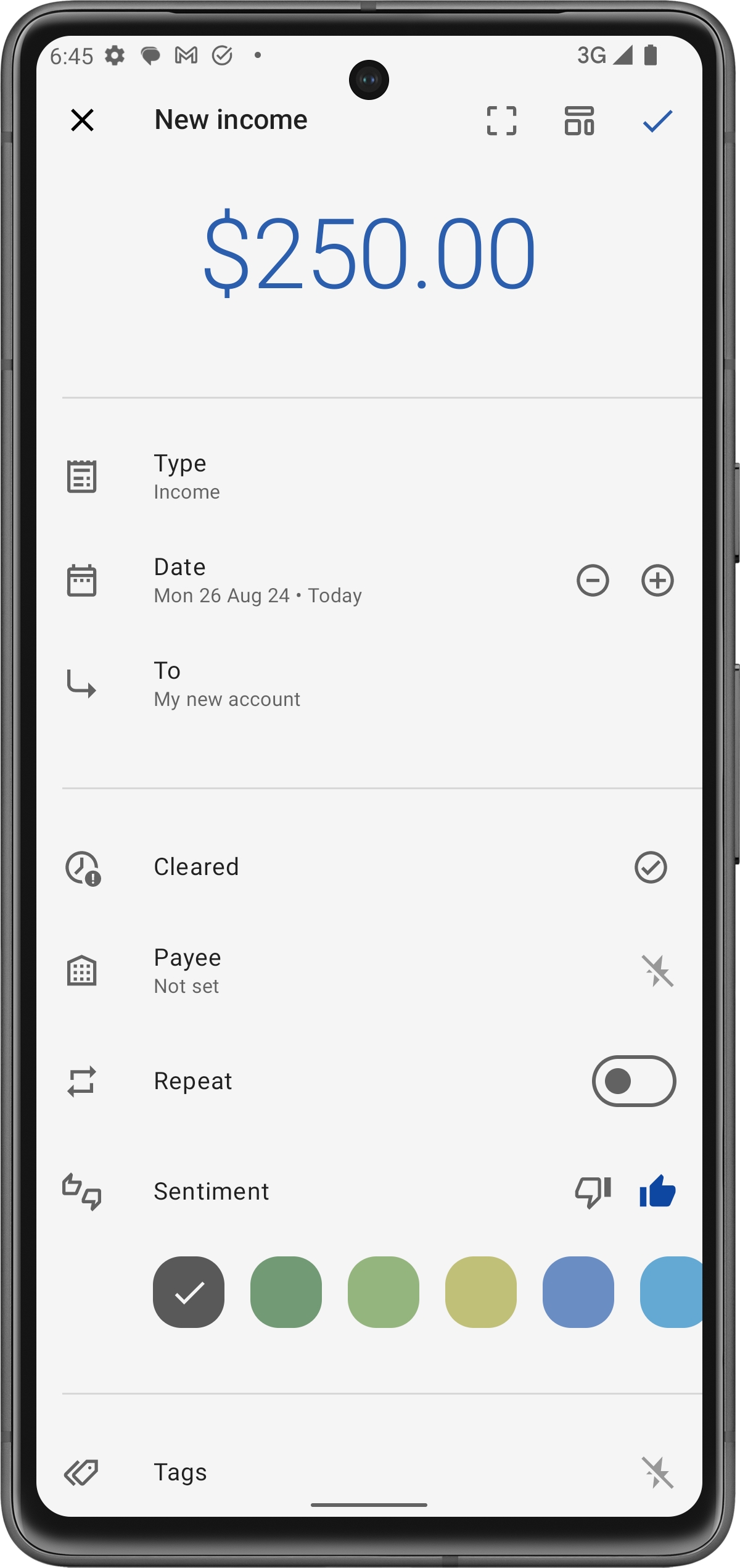Screen dimensions: 740x1568
Task: Open the templates layout icon
Action: (x=579, y=120)
